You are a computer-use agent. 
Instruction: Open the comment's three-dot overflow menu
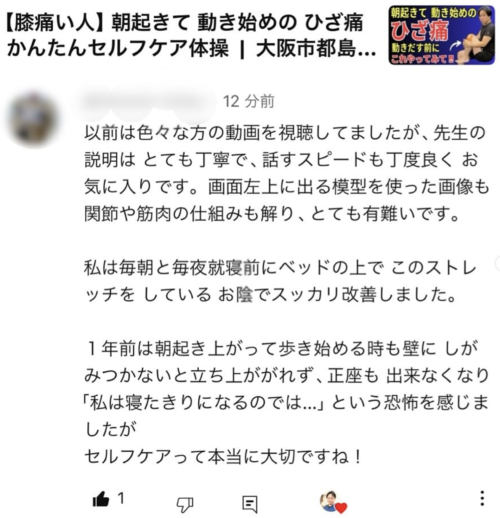(482, 499)
